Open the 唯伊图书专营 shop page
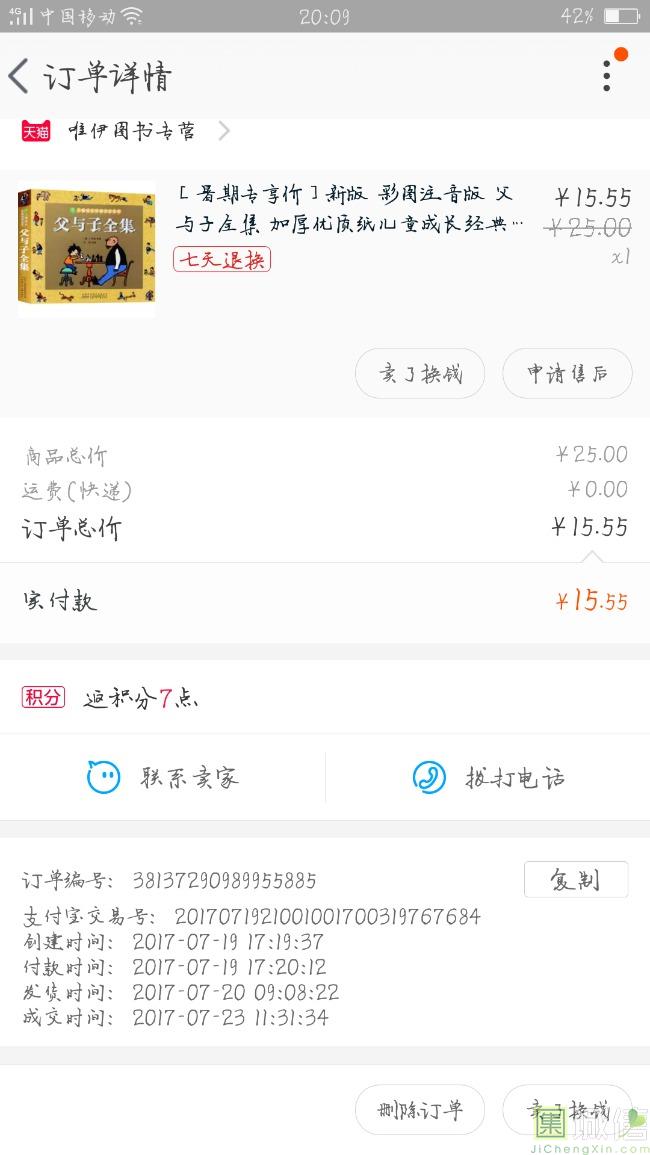The width and height of the screenshot is (650, 1155). (132, 131)
